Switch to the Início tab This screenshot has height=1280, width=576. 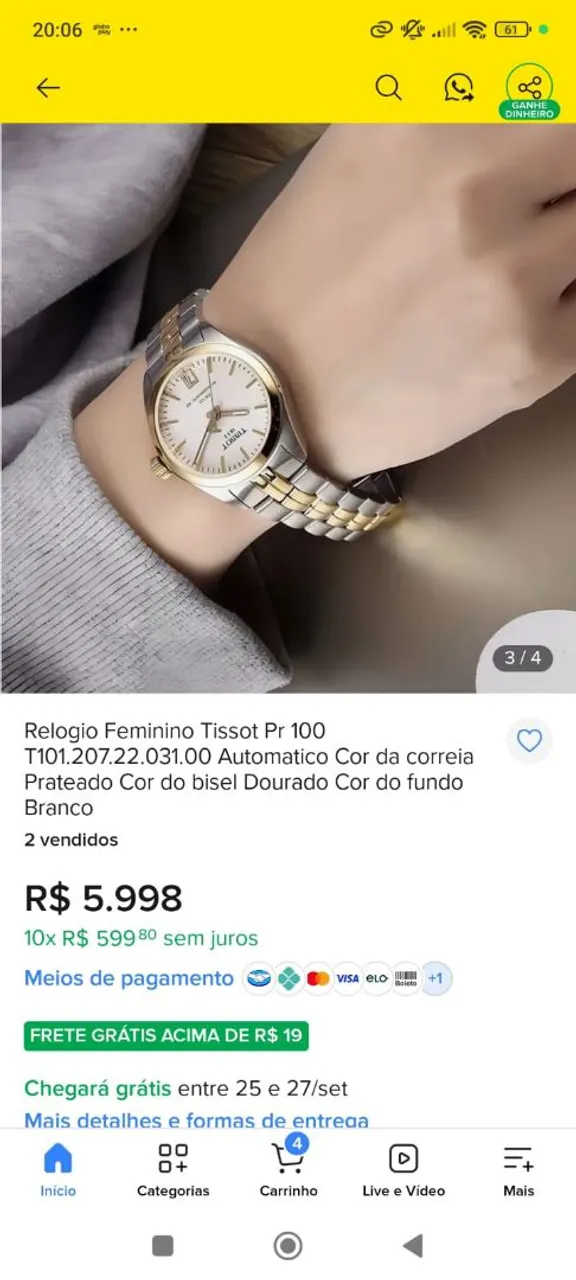(x=58, y=1170)
